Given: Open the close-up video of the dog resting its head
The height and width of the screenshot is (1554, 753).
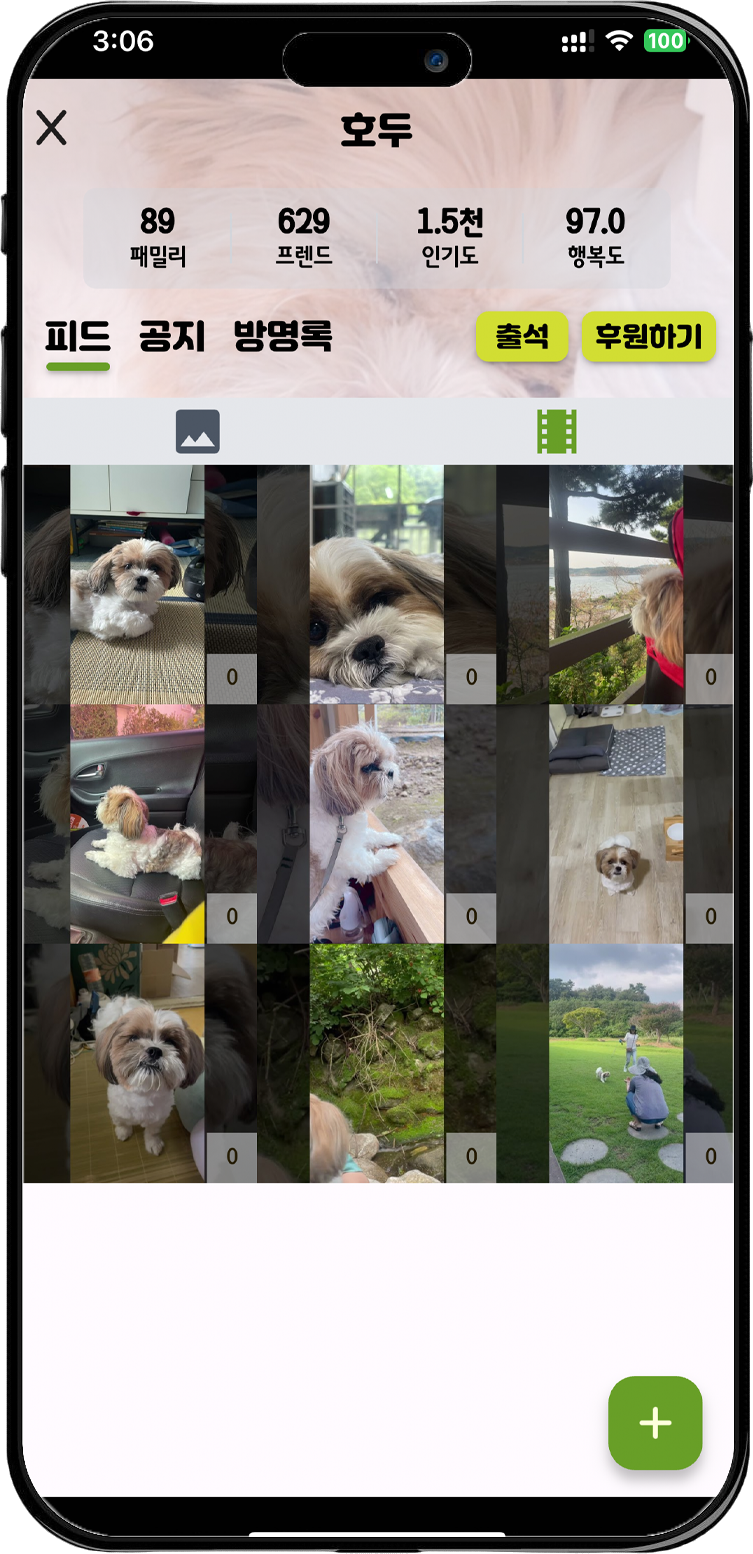Looking at the screenshot, I should point(377,584).
